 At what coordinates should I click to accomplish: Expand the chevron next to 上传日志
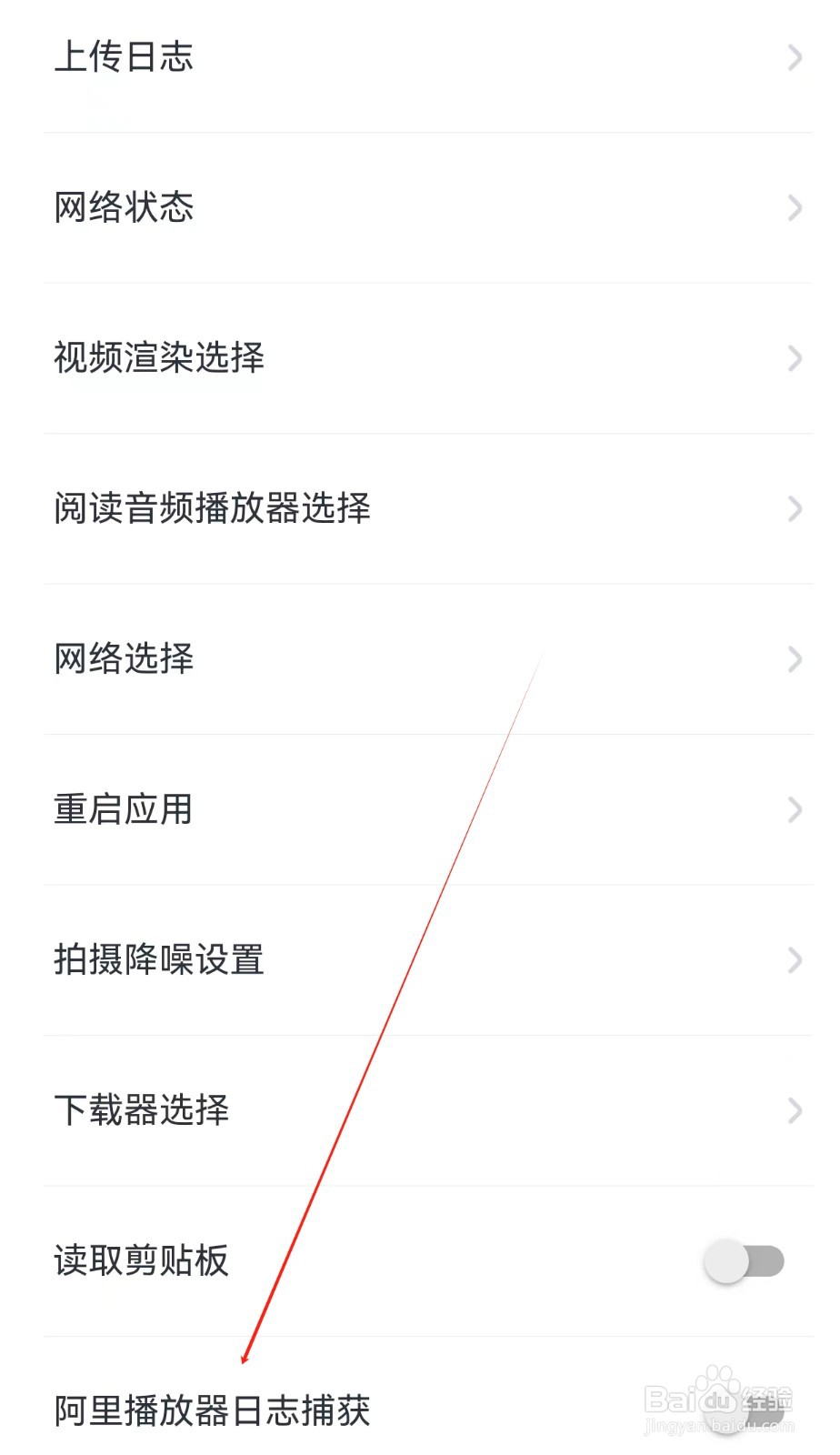(794, 59)
